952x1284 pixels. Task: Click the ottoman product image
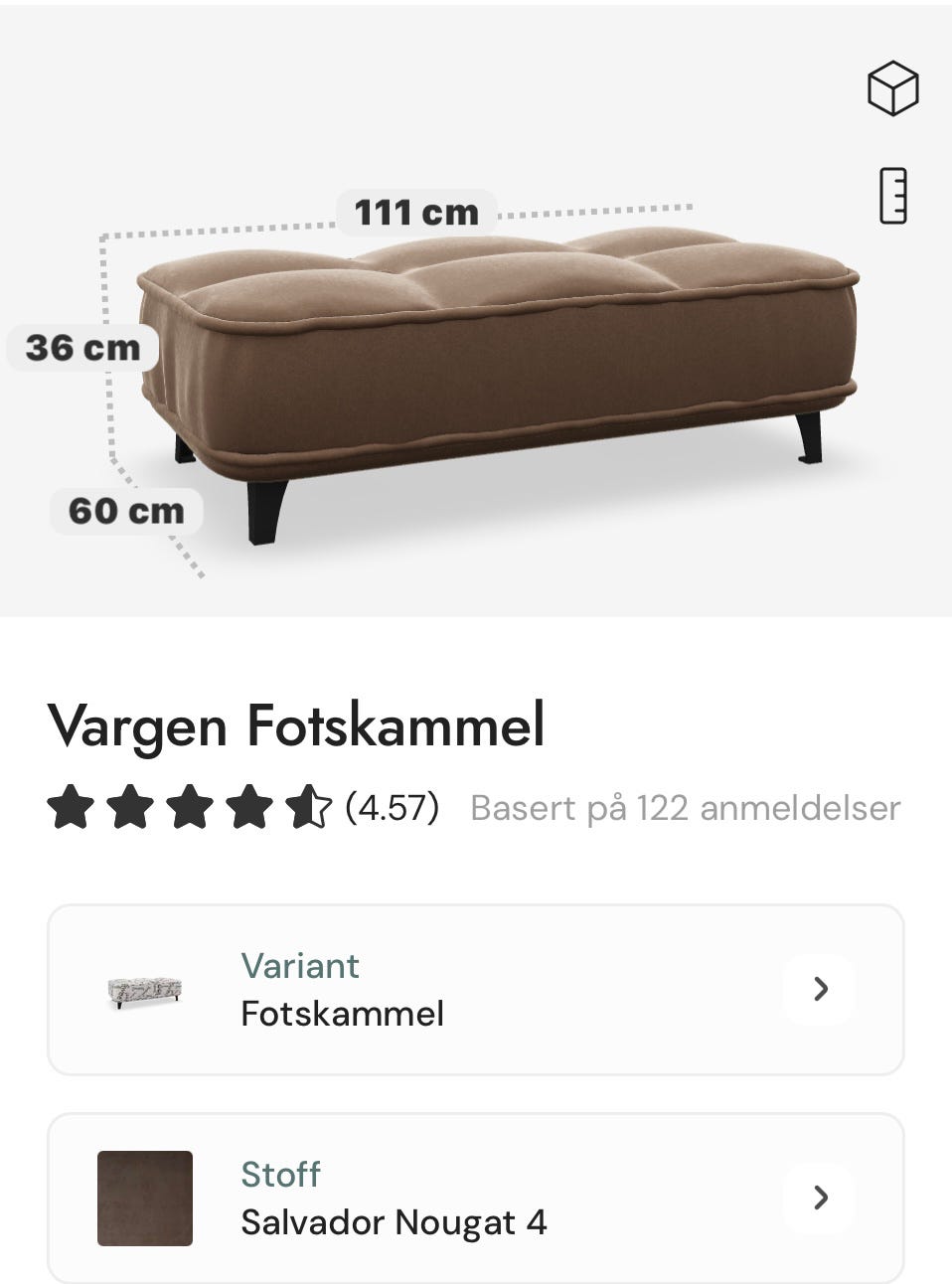pos(497,368)
